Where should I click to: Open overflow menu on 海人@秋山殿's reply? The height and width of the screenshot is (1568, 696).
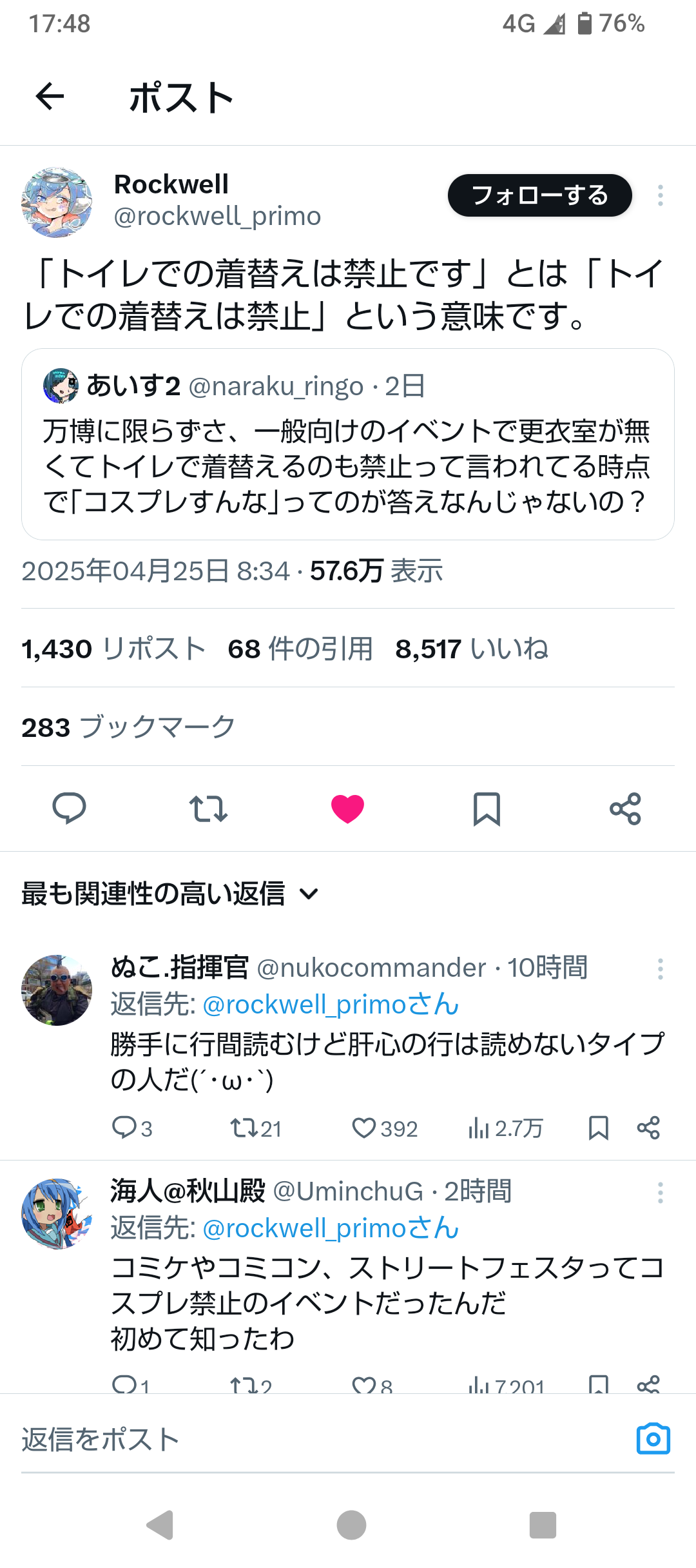click(660, 1193)
